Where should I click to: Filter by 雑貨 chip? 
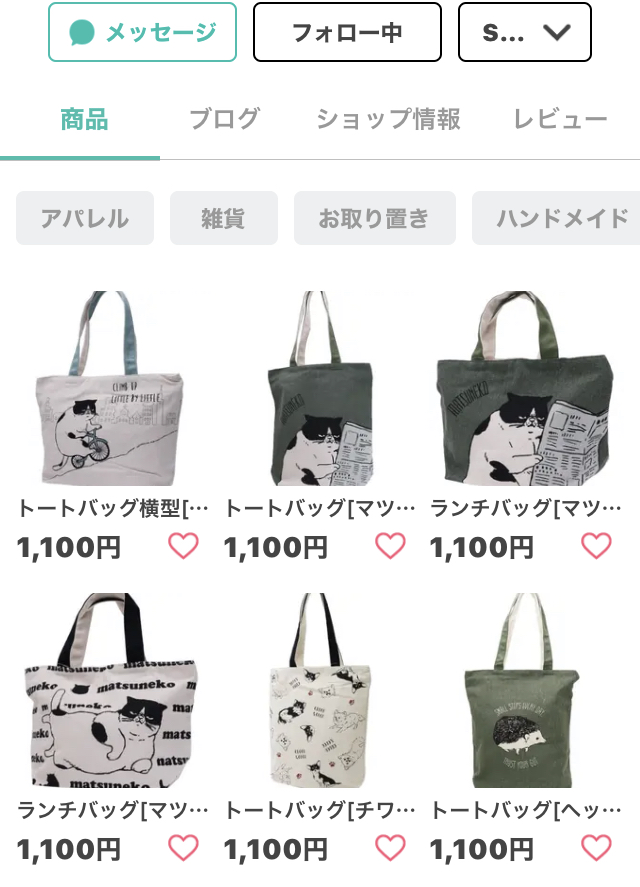pos(223,218)
